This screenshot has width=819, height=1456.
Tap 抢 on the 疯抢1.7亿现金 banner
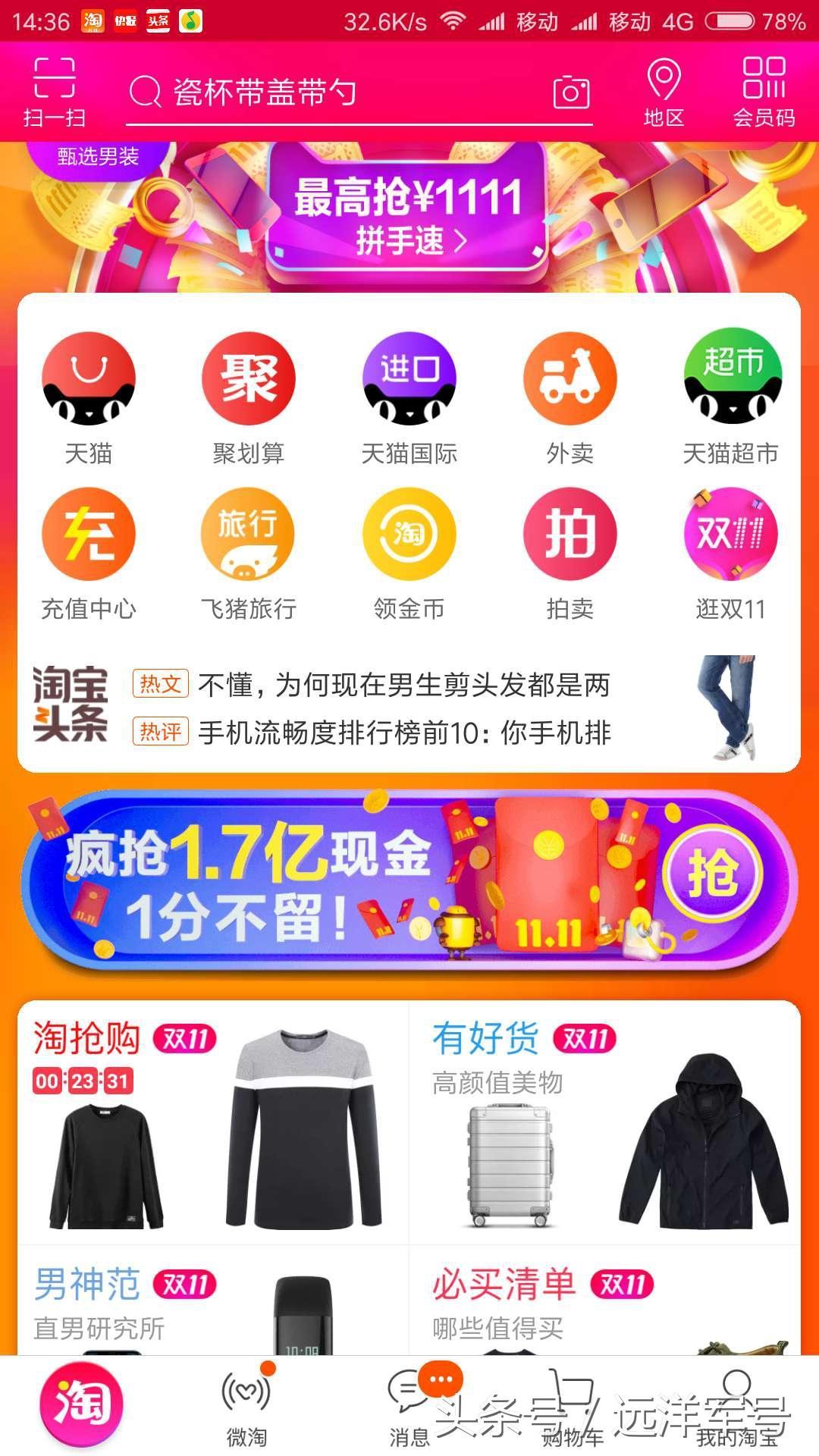[711, 874]
